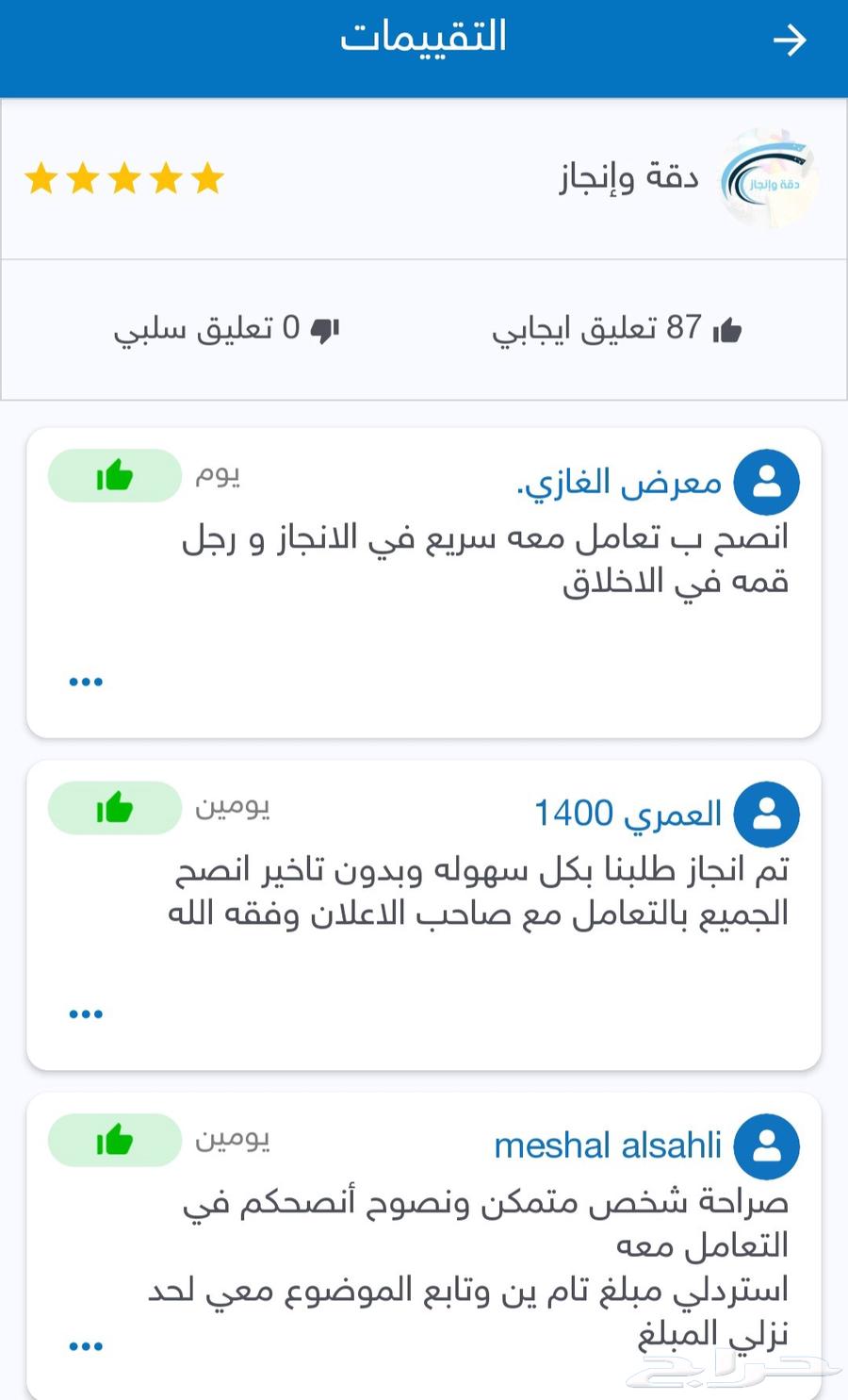Open the options menu on العمري 1400 review

86,1014
